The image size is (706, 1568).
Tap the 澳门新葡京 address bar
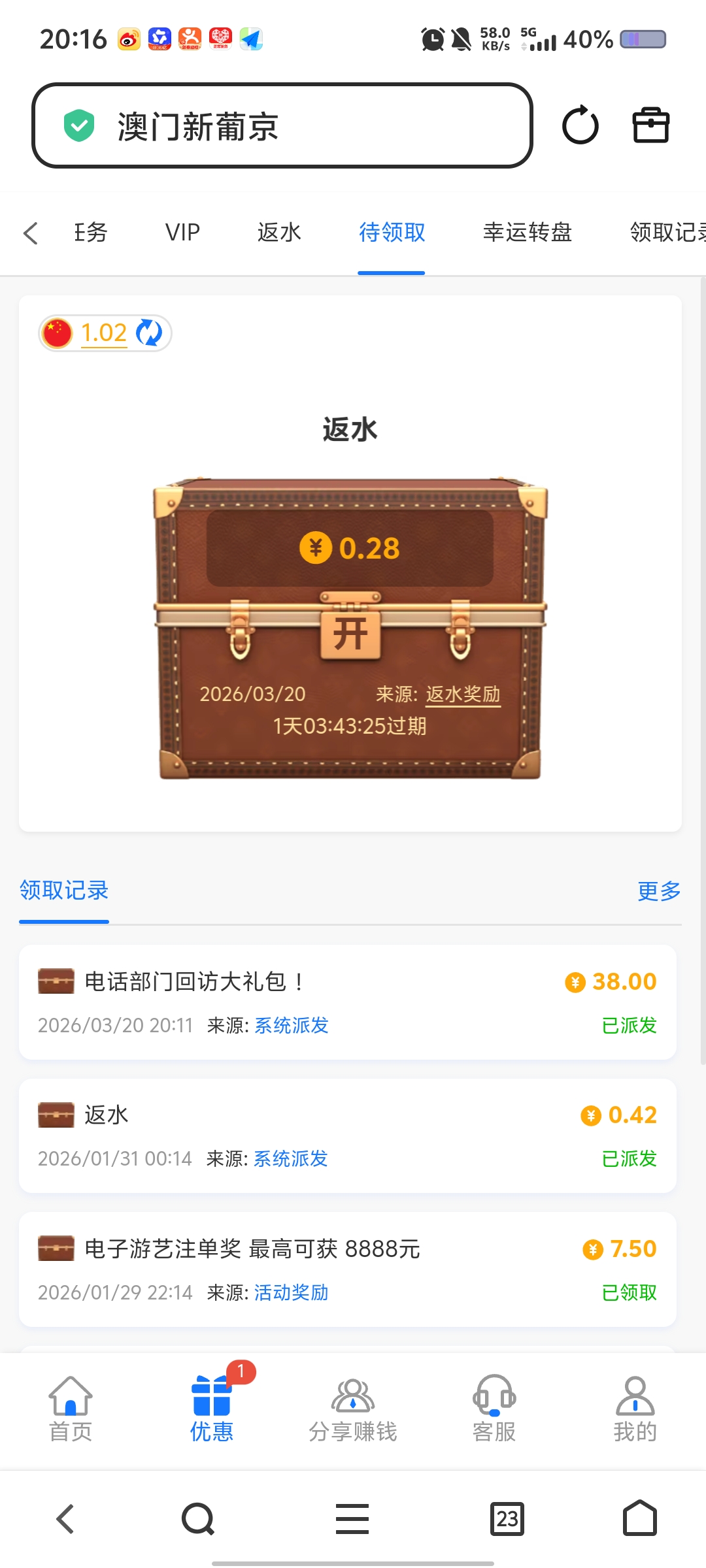(x=282, y=125)
